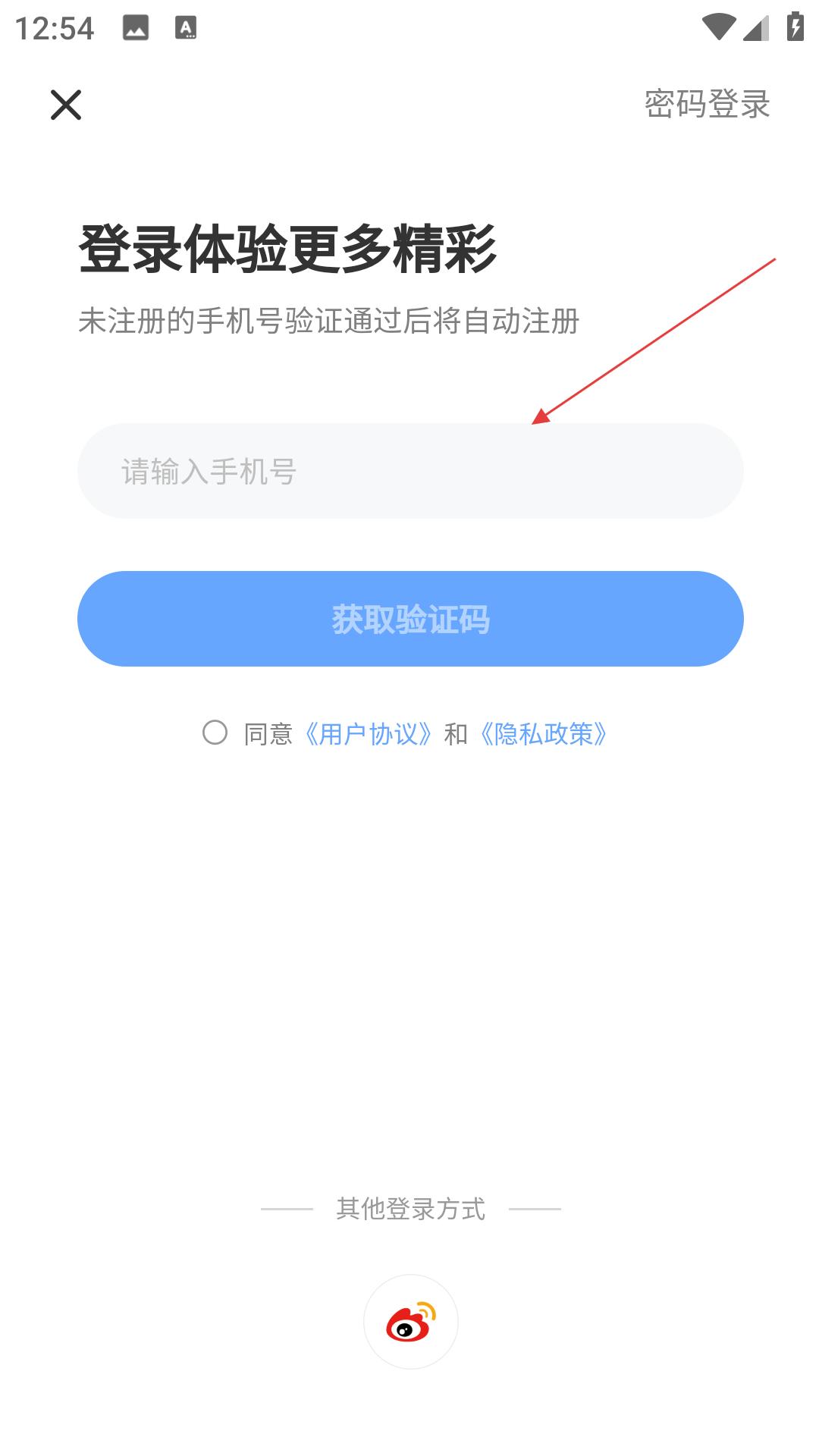The width and height of the screenshot is (819, 1456).
Task: Check the agreement circle next to 同意
Action: 215,733
